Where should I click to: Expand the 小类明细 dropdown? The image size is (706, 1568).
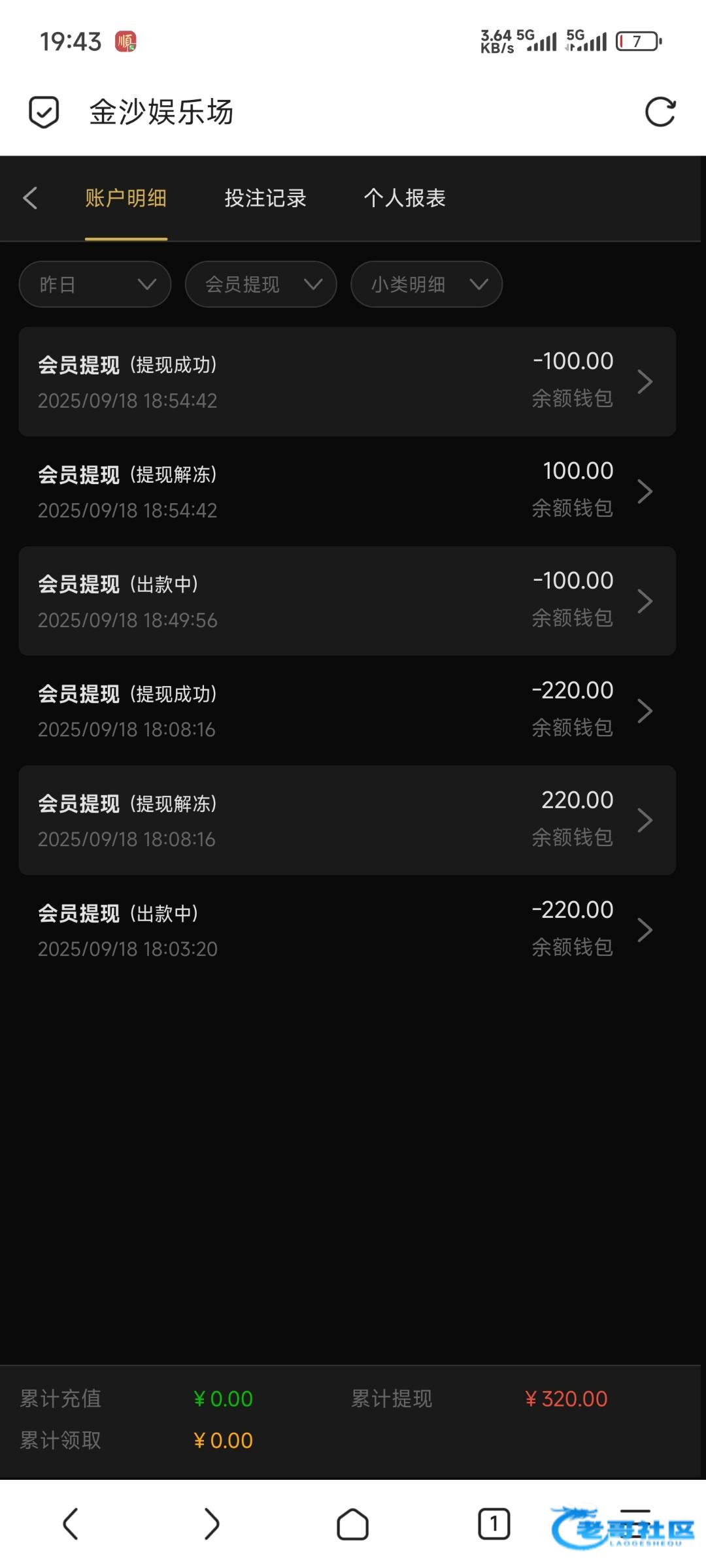pyautogui.click(x=426, y=284)
